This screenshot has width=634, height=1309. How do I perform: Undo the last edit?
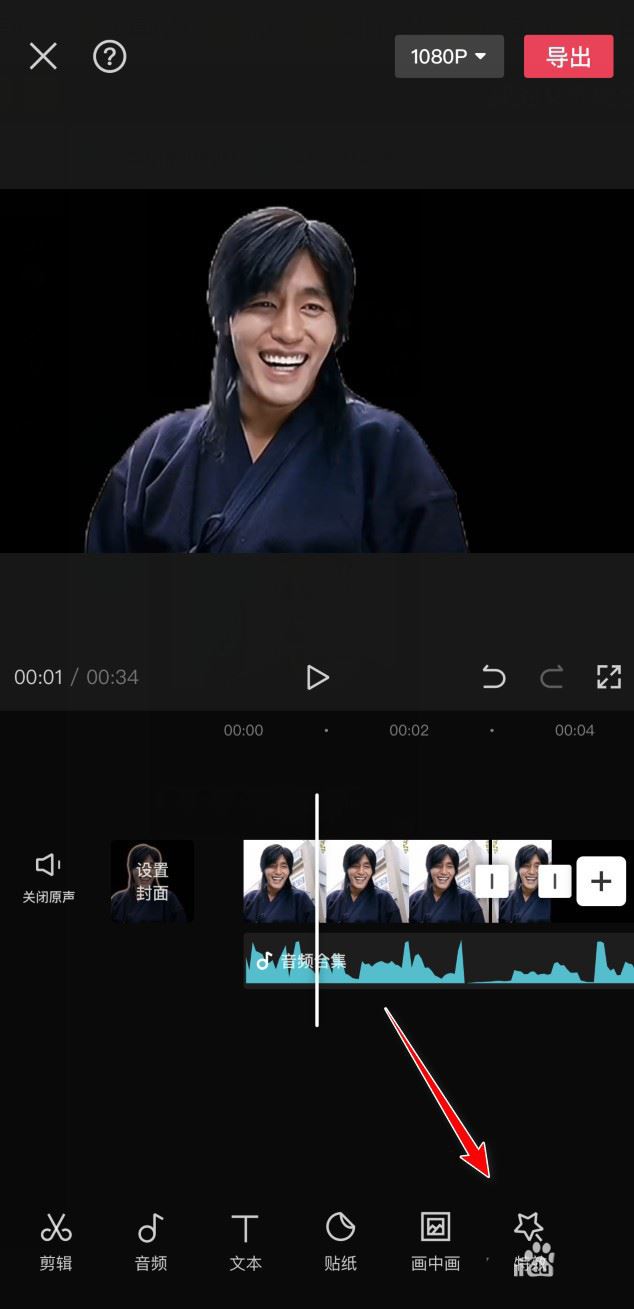pos(494,677)
